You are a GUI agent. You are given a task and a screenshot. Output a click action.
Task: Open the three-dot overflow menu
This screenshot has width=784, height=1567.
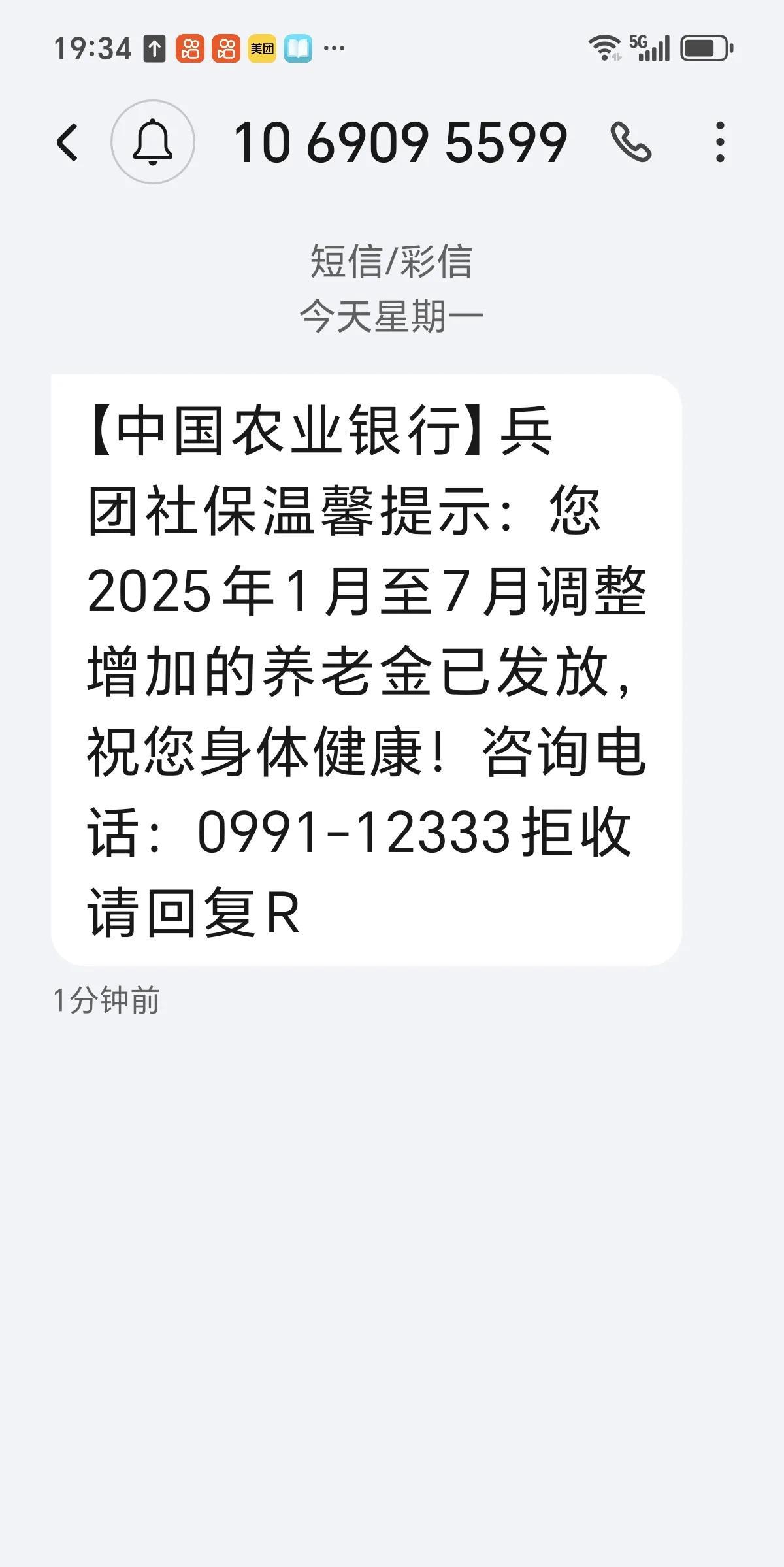tap(720, 142)
